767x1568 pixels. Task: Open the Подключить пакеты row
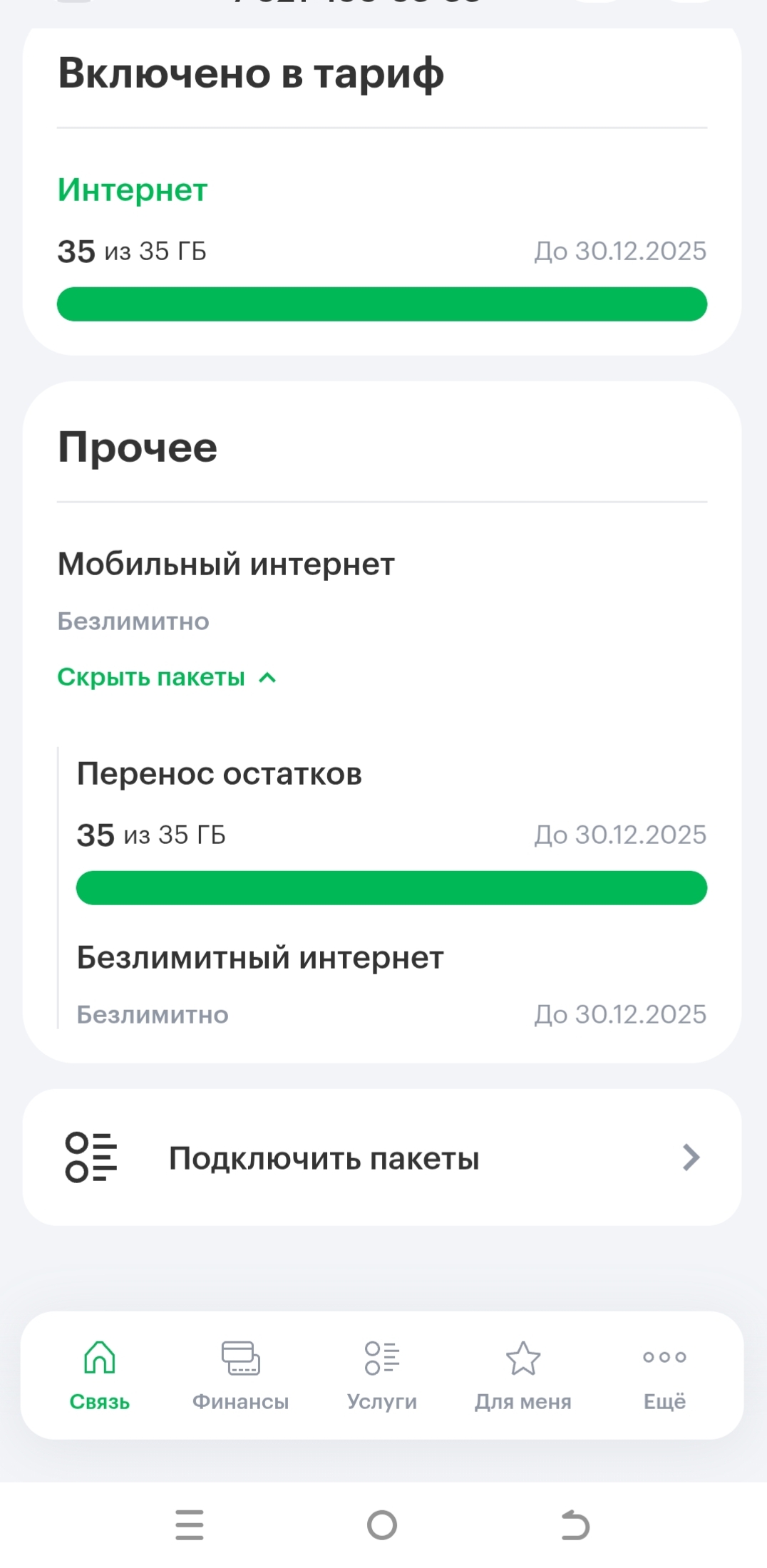coord(382,1158)
